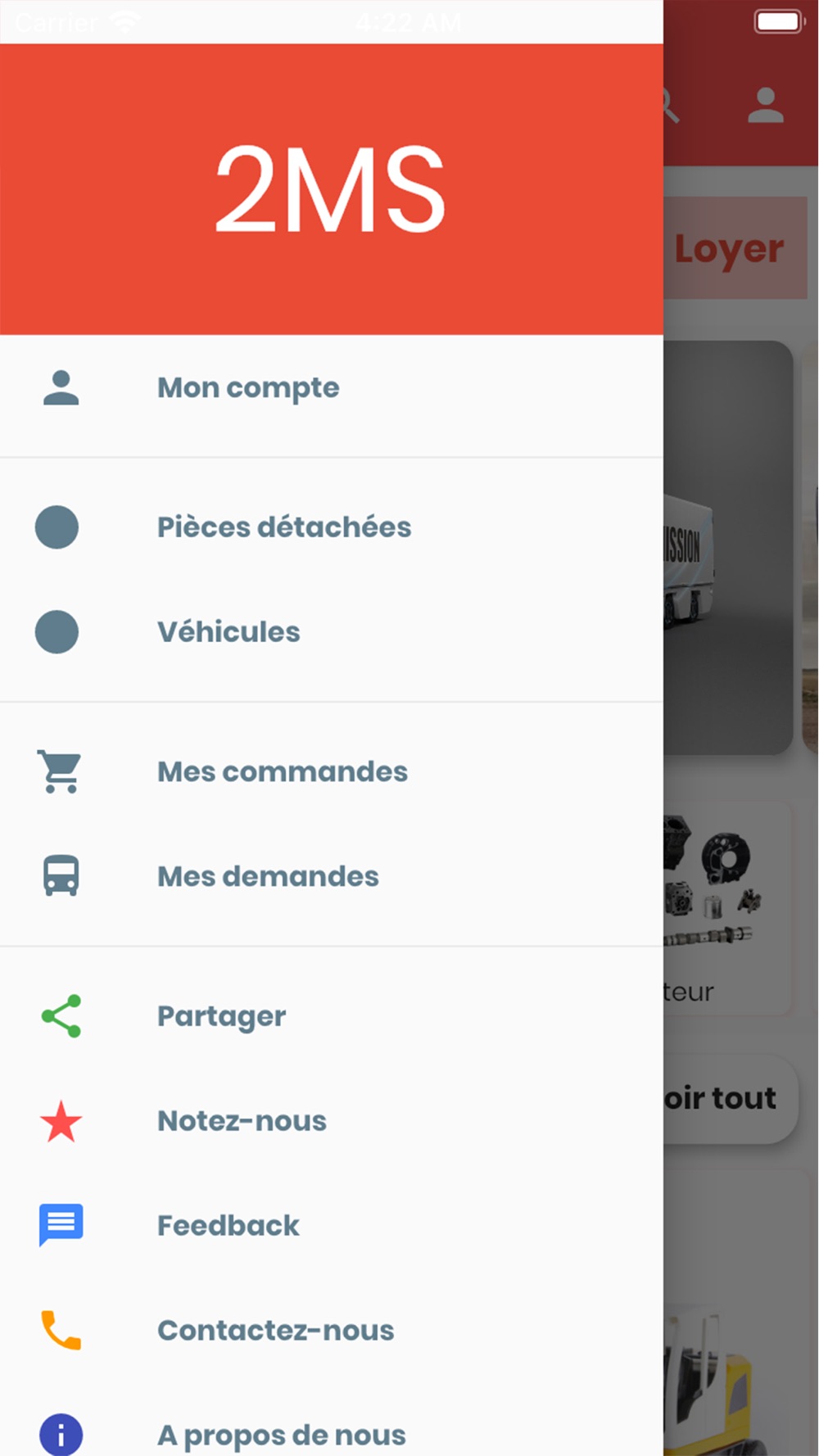View Mes demandes
Viewport: 819px width, 1456px height.
[332, 876]
